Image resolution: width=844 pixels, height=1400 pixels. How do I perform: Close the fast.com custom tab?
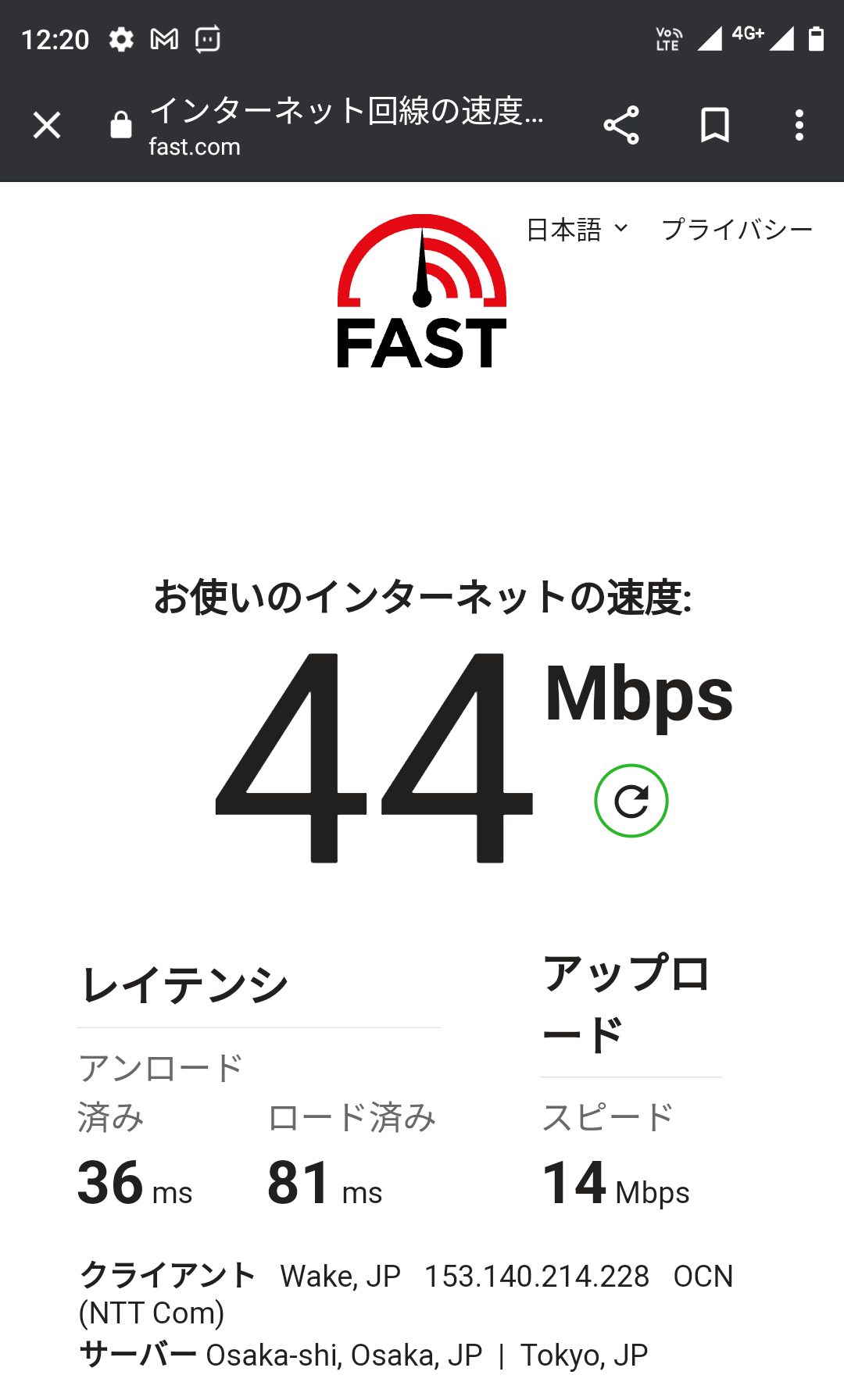47,125
